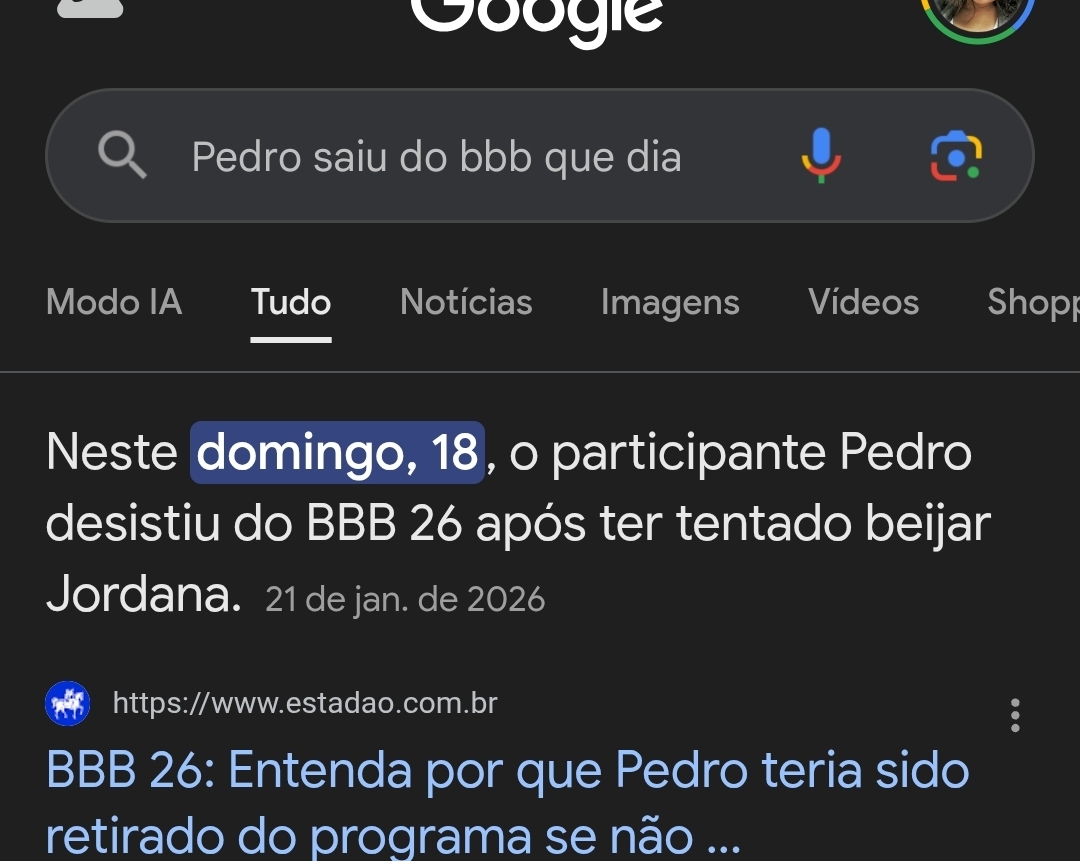Start voice search with the microphone
1080x861 pixels.
(x=820, y=156)
